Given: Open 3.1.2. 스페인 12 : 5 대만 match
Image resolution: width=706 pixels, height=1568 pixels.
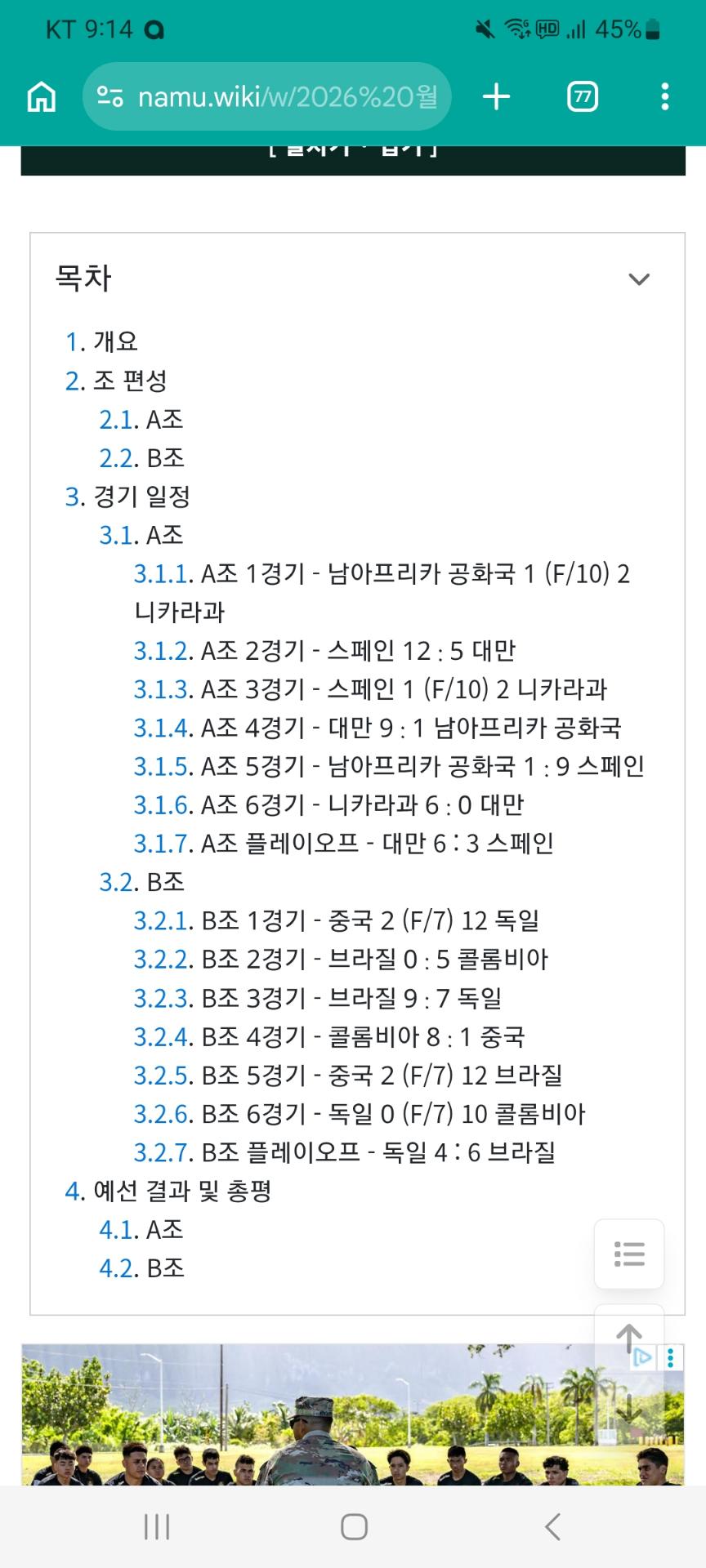Looking at the screenshot, I should click(162, 651).
